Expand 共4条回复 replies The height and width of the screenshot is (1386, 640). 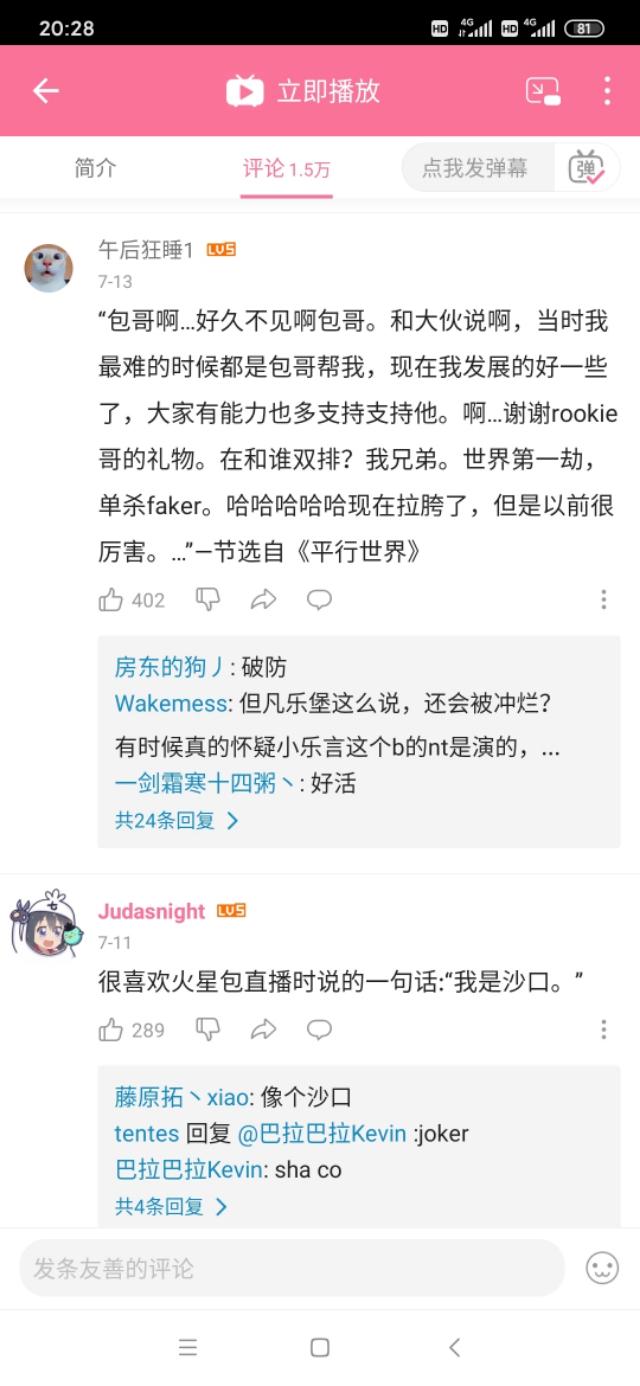click(x=172, y=1207)
